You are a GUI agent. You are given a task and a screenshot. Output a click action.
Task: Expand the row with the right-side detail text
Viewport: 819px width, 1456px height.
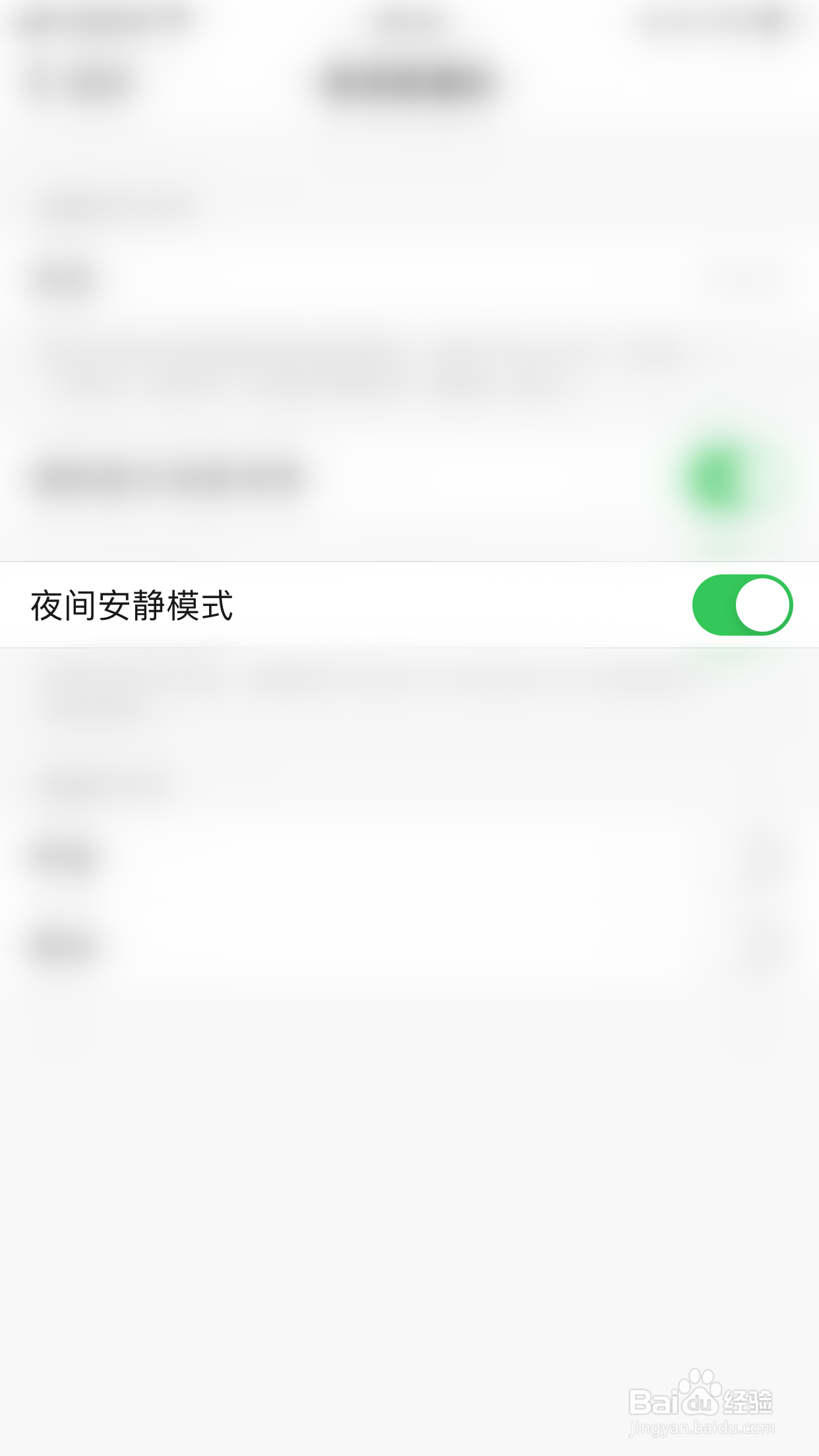tap(409, 277)
